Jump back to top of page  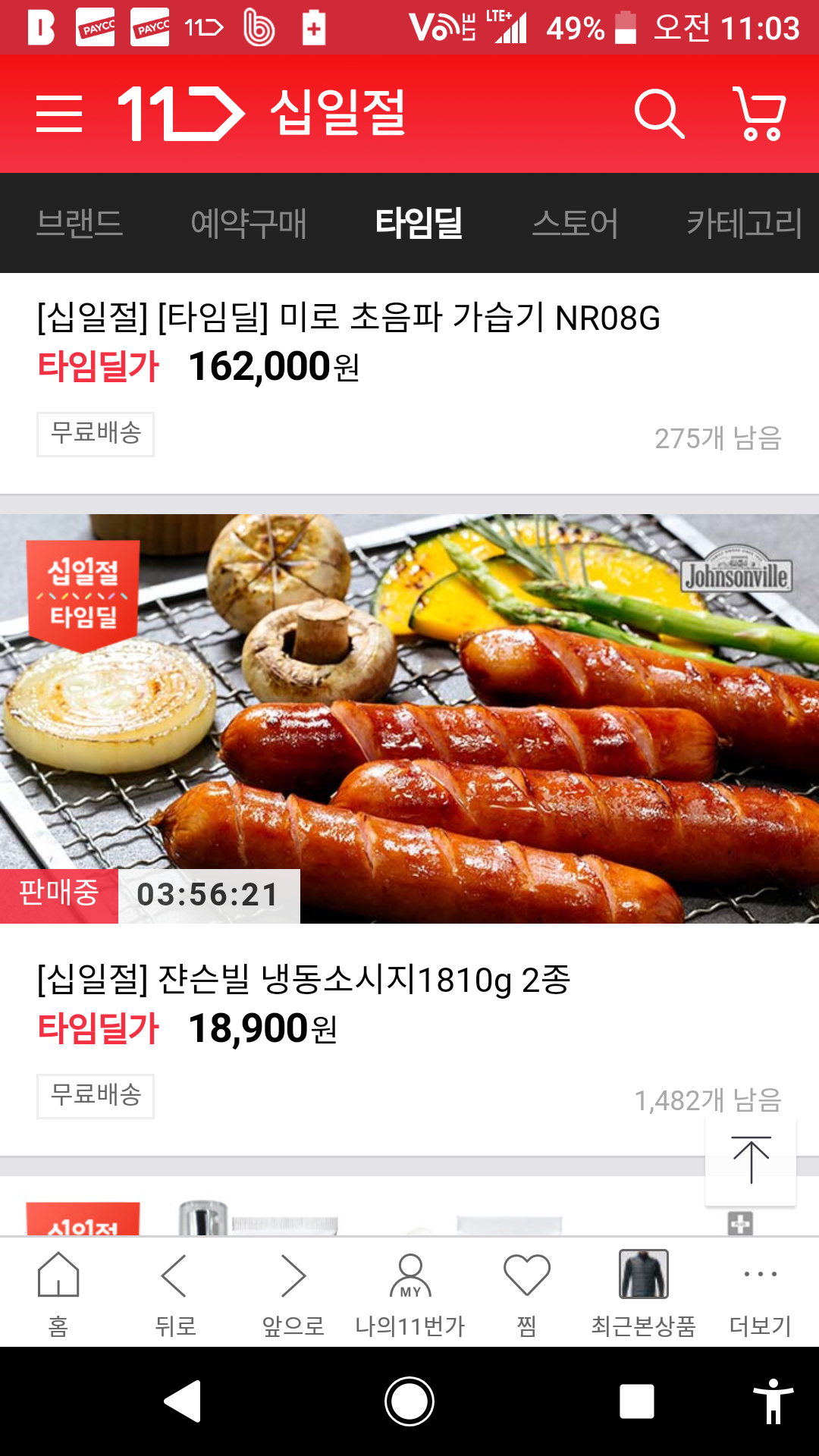[751, 1160]
